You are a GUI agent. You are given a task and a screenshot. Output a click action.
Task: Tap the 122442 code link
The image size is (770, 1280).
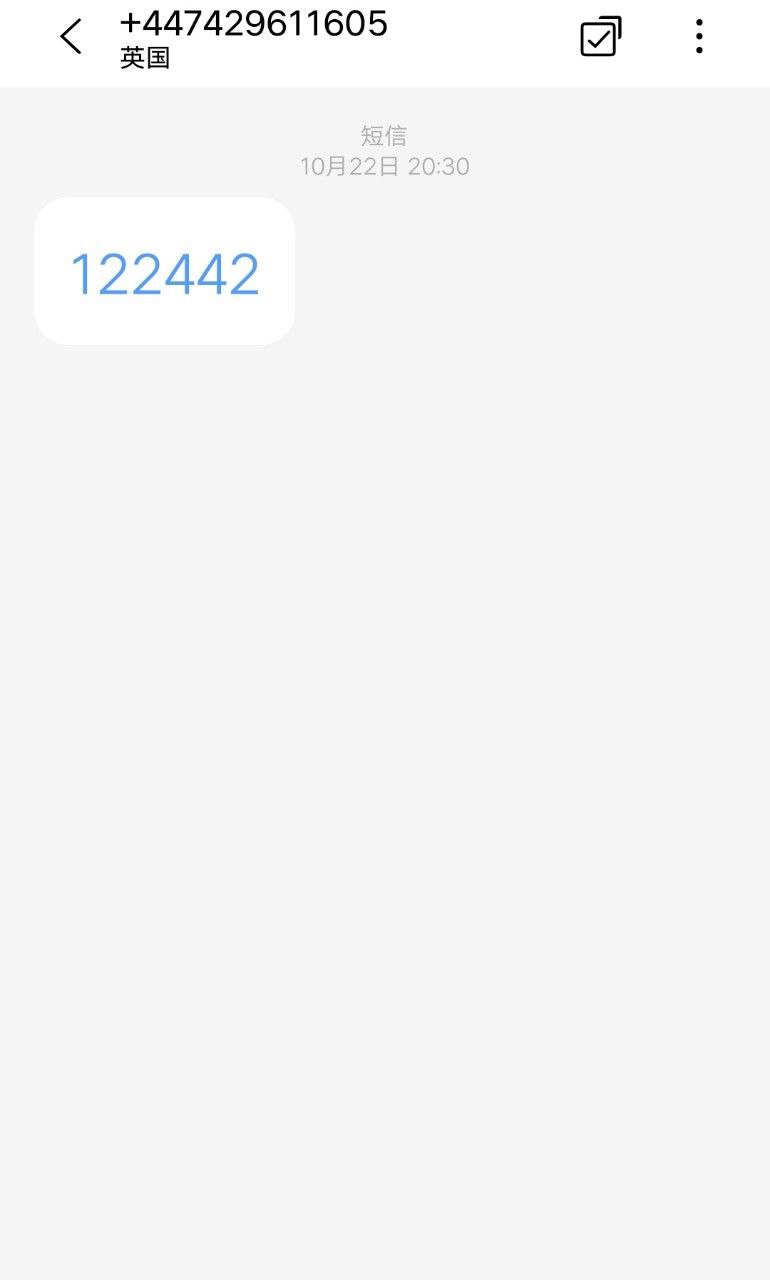pyautogui.click(x=165, y=274)
